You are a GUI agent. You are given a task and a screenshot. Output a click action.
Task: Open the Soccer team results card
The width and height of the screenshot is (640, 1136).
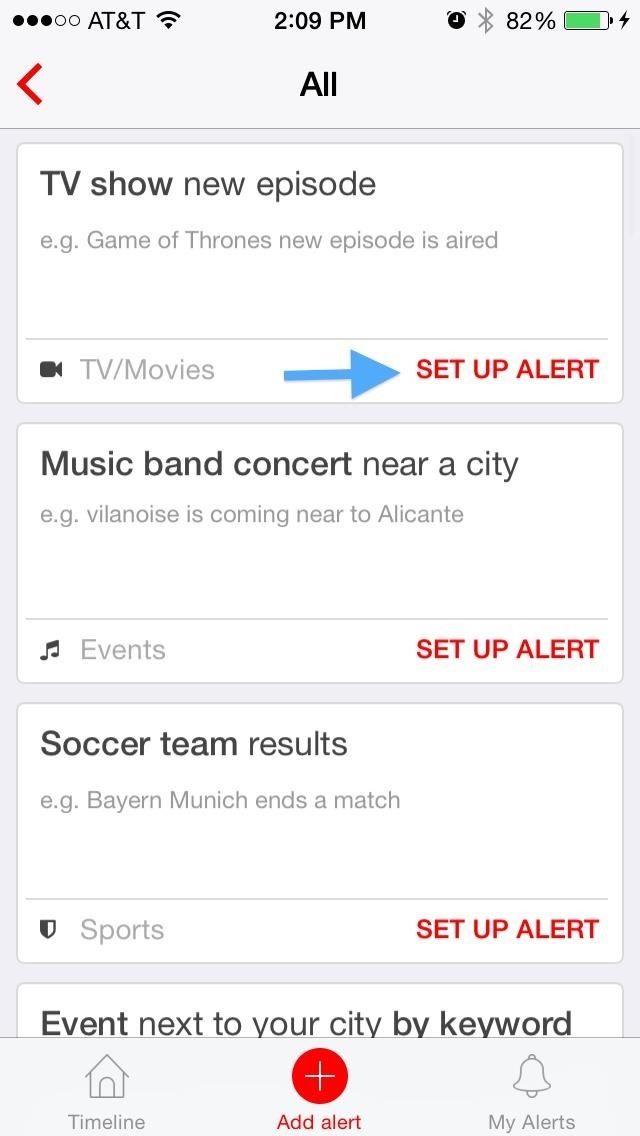tap(318, 800)
